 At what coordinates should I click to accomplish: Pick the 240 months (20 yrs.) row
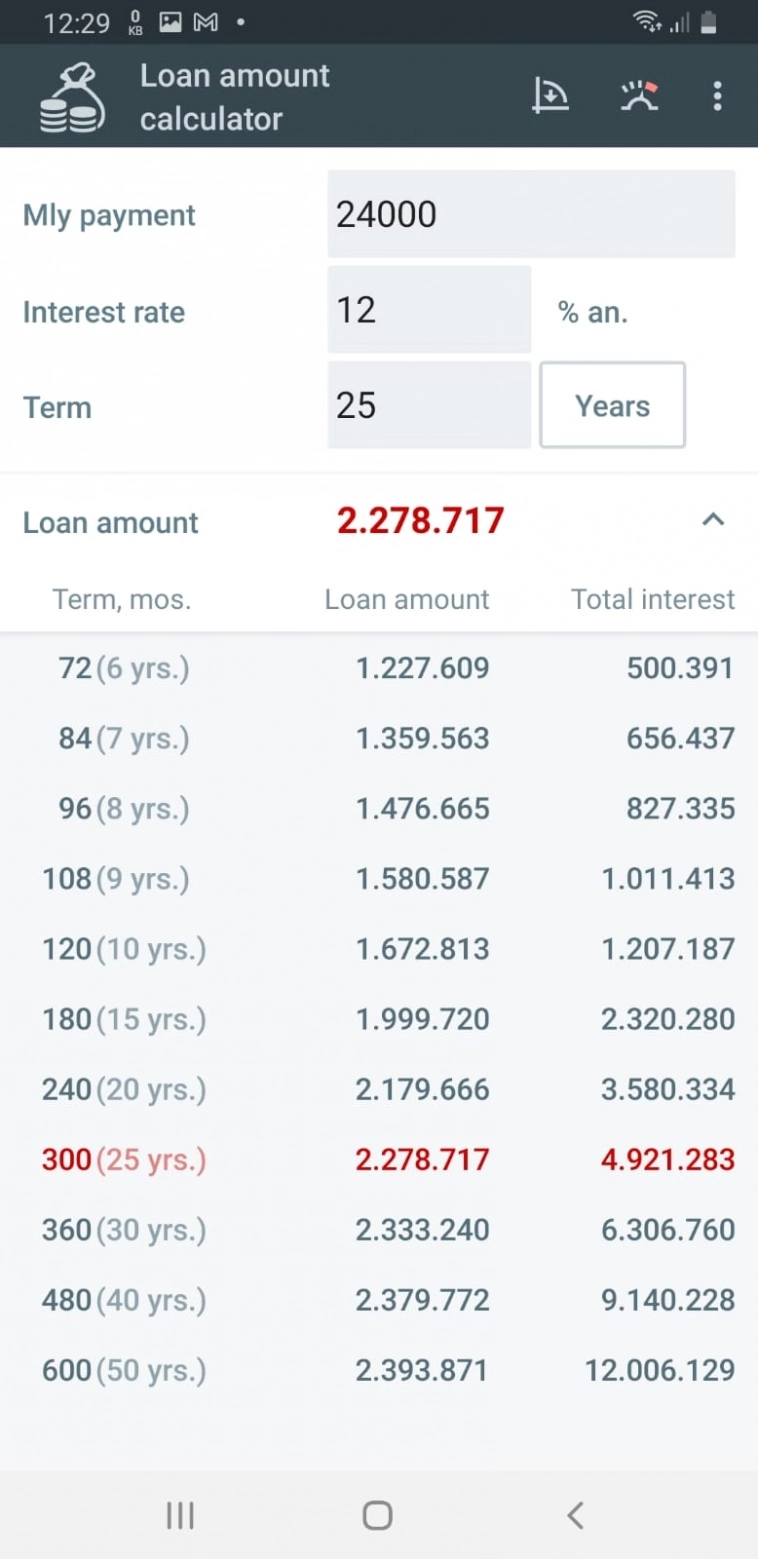[379, 1089]
